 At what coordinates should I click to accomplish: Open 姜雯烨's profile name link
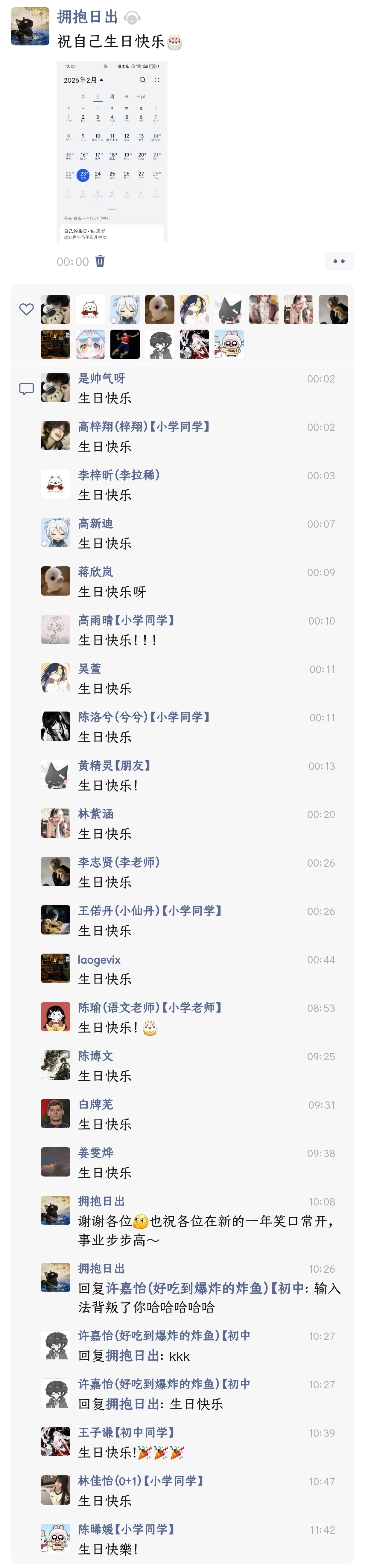tap(96, 1152)
